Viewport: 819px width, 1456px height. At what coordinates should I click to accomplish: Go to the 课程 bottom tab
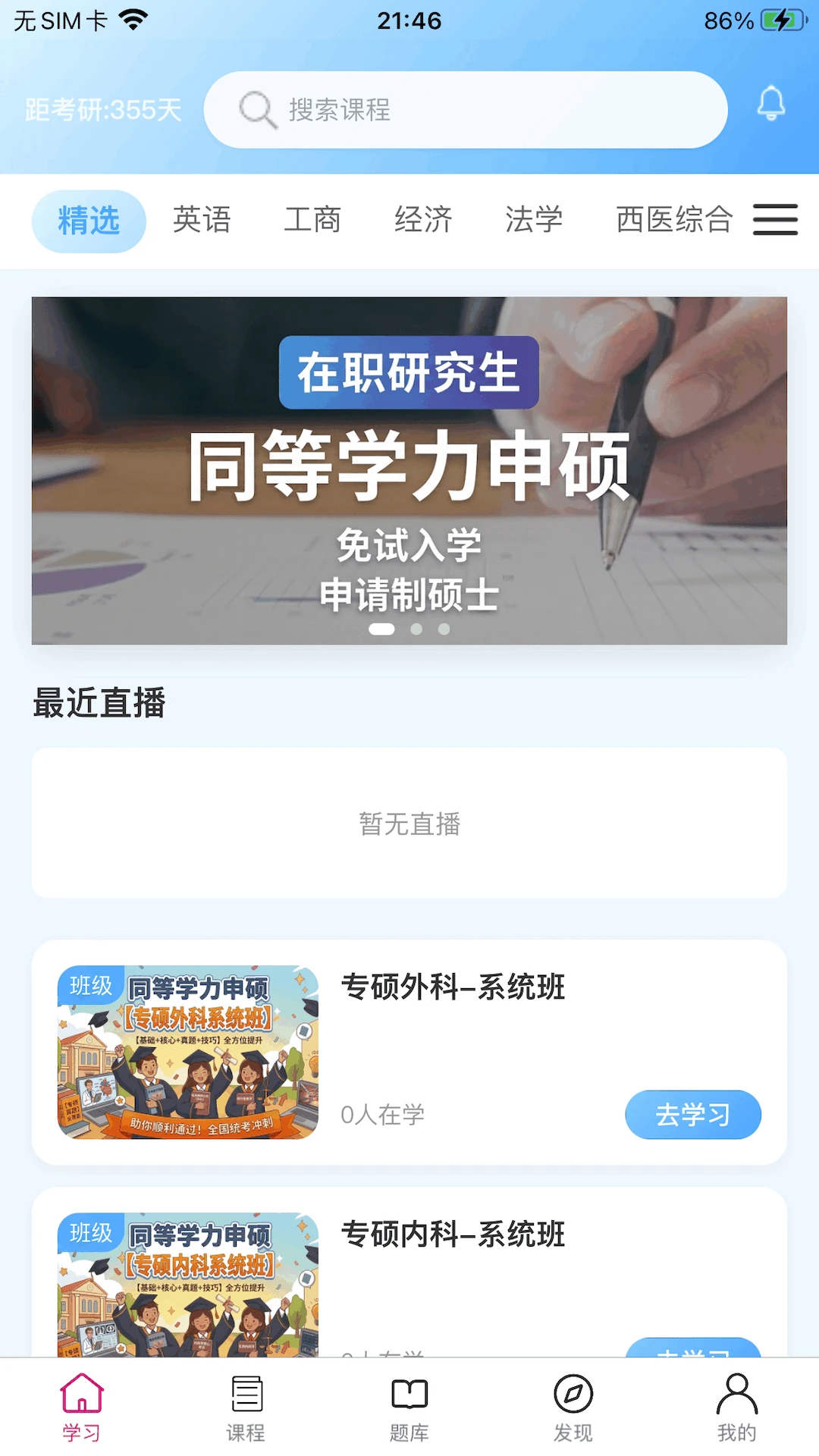point(246,1408)
